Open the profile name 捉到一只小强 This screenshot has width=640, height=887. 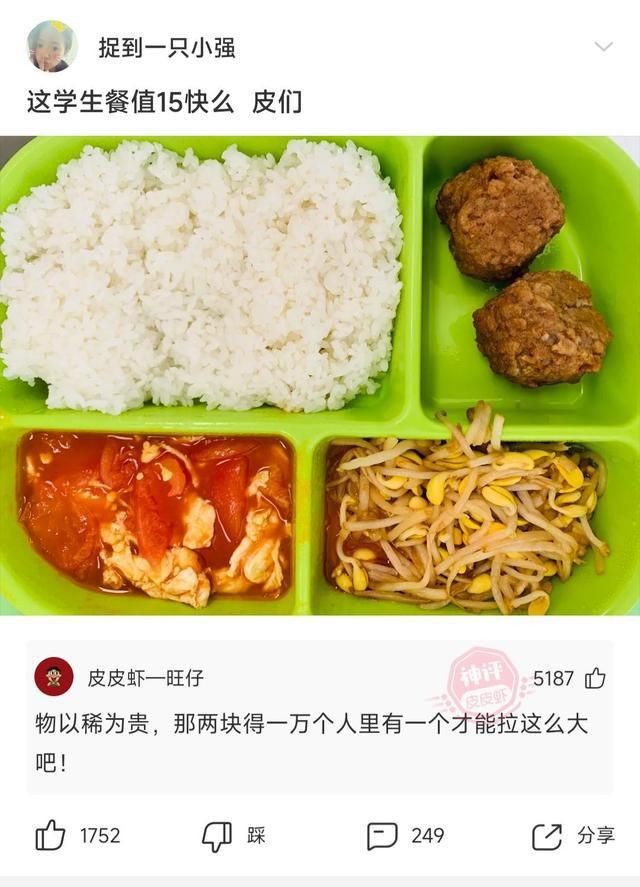coord(167,47)
